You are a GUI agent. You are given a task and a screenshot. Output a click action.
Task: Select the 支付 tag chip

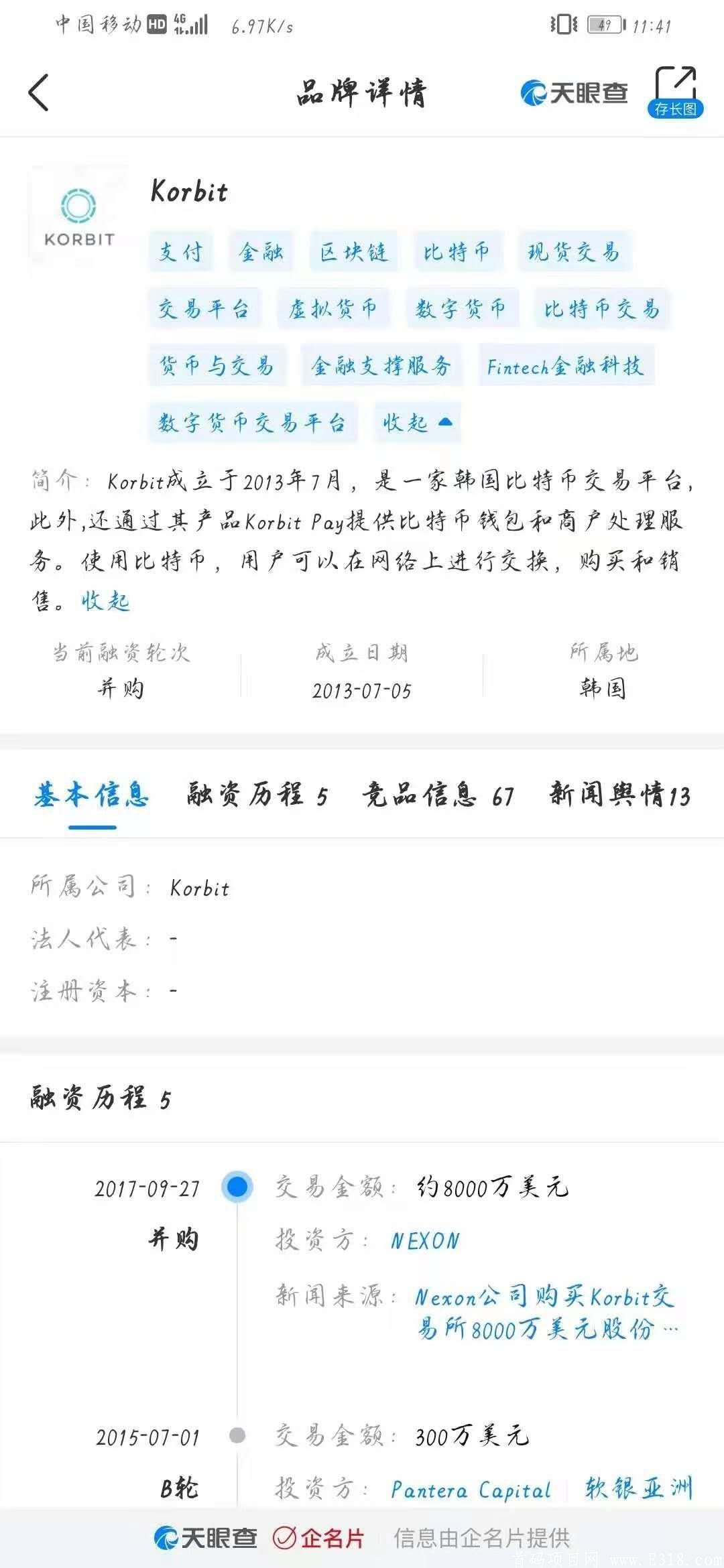[180, 252]
